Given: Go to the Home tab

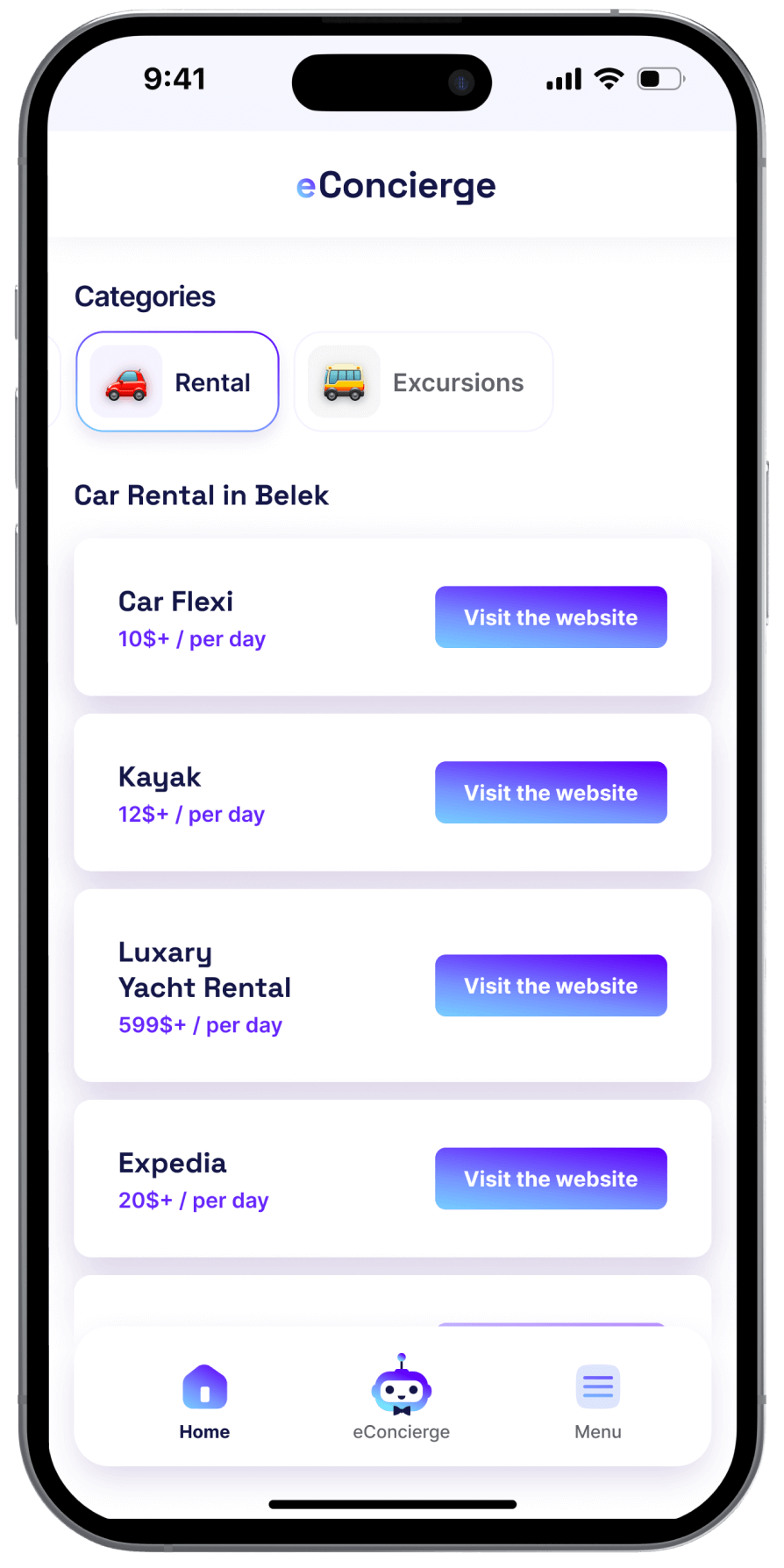Looking at the screenshot, I should point(204,1401).
